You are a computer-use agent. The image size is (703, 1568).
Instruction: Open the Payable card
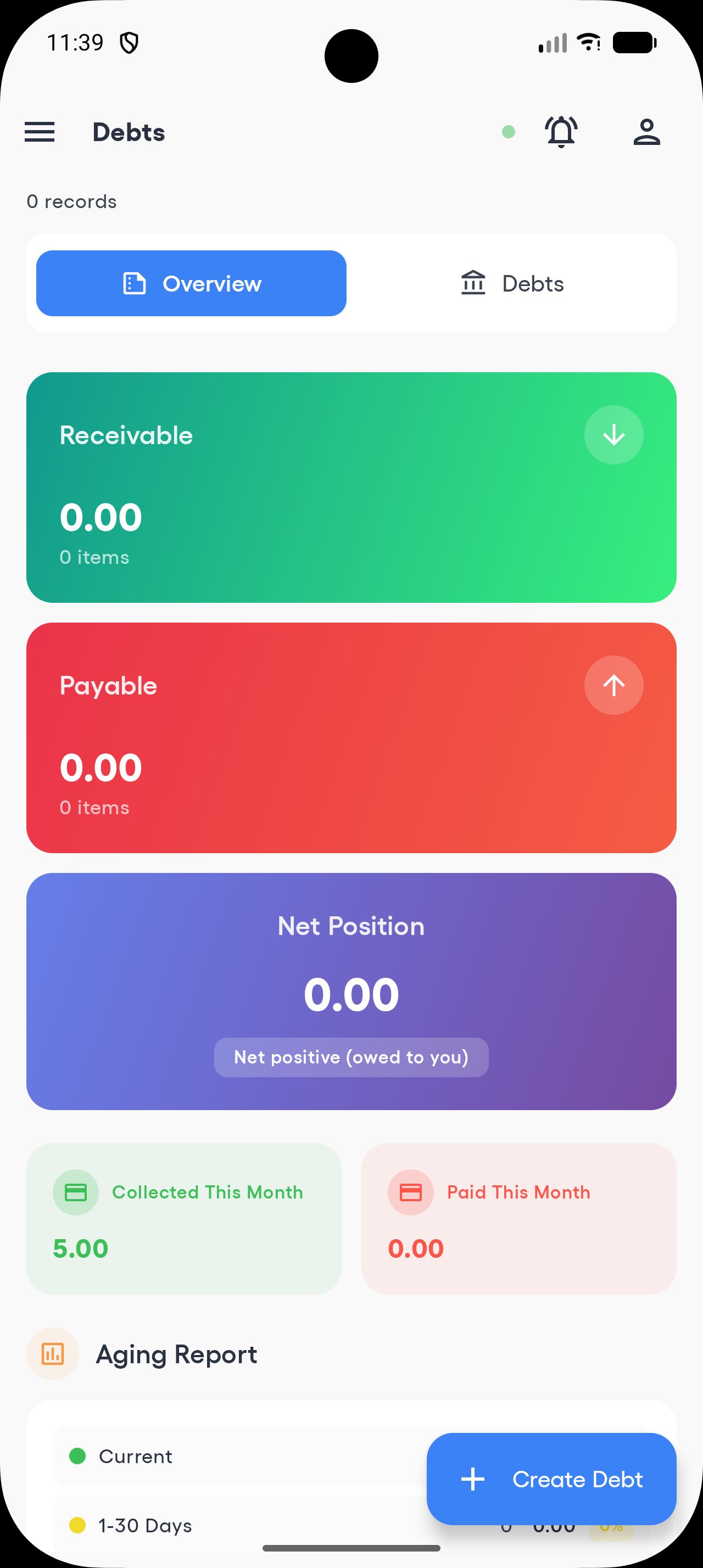351,738
